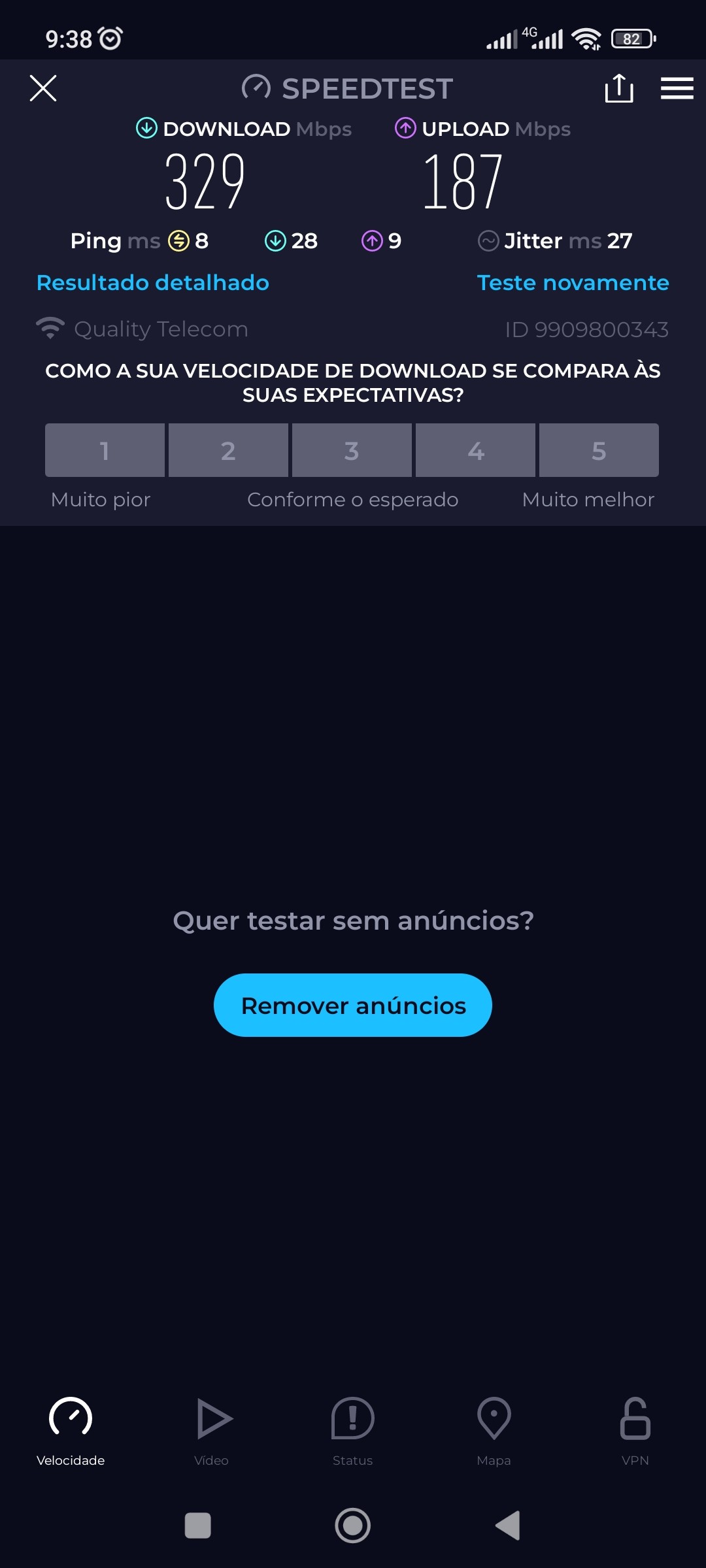Rate download speed as 2
The image size is (706, 1568).
coord(228,450)
